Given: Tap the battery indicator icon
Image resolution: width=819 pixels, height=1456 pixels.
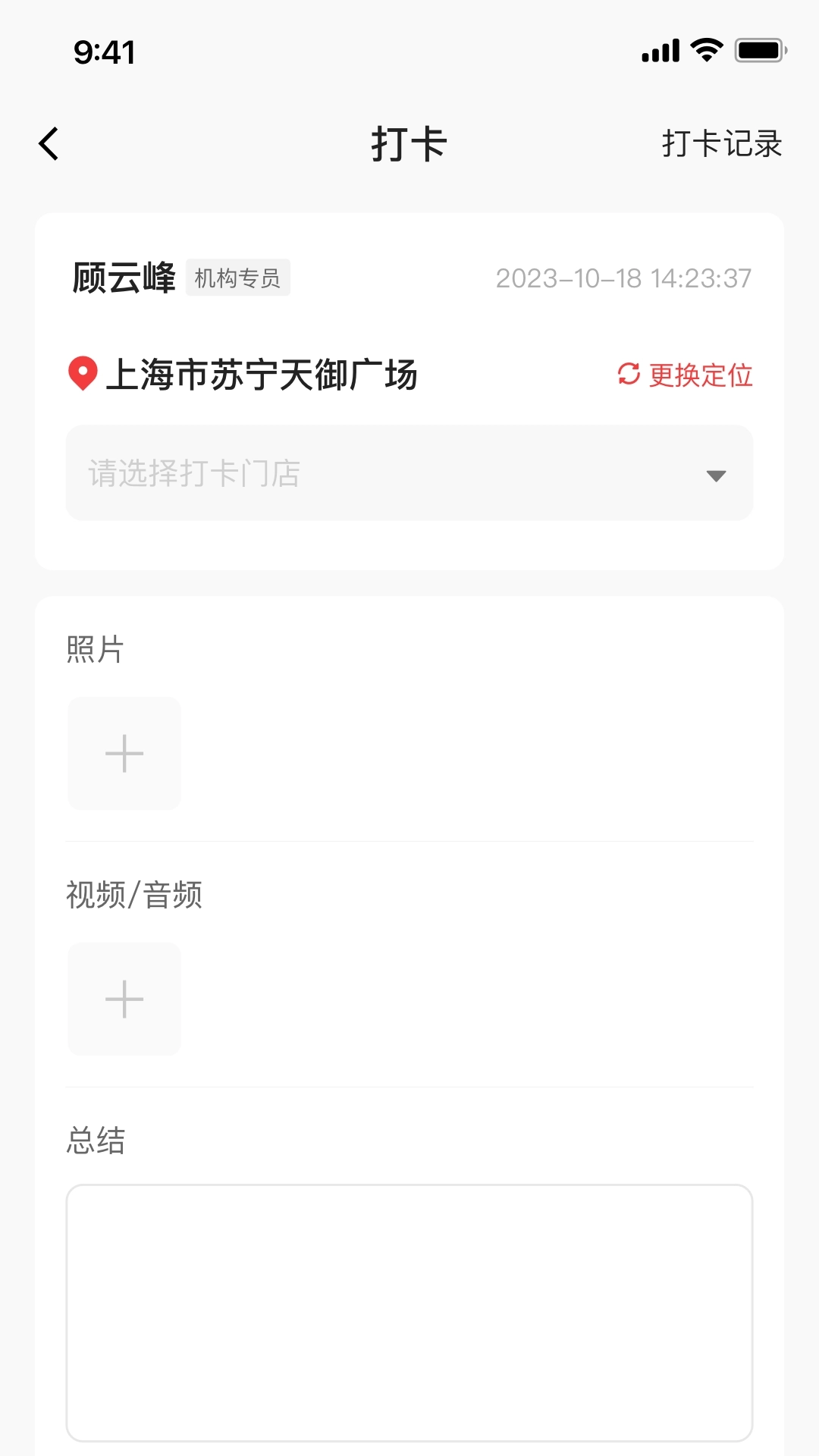Looking at the screenshot, I should [x=758, y=51].
